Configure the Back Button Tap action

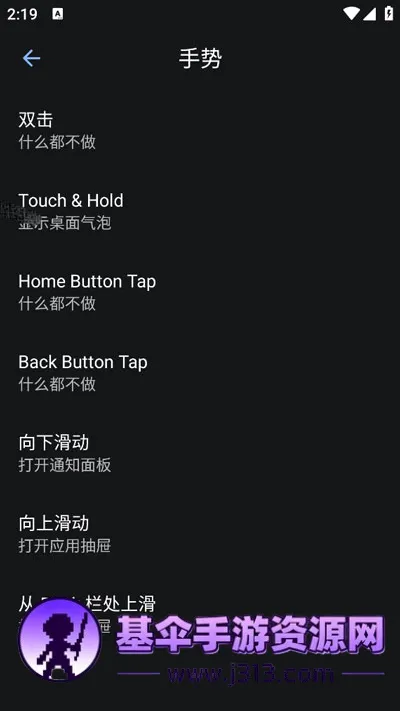tap(200, 373)
